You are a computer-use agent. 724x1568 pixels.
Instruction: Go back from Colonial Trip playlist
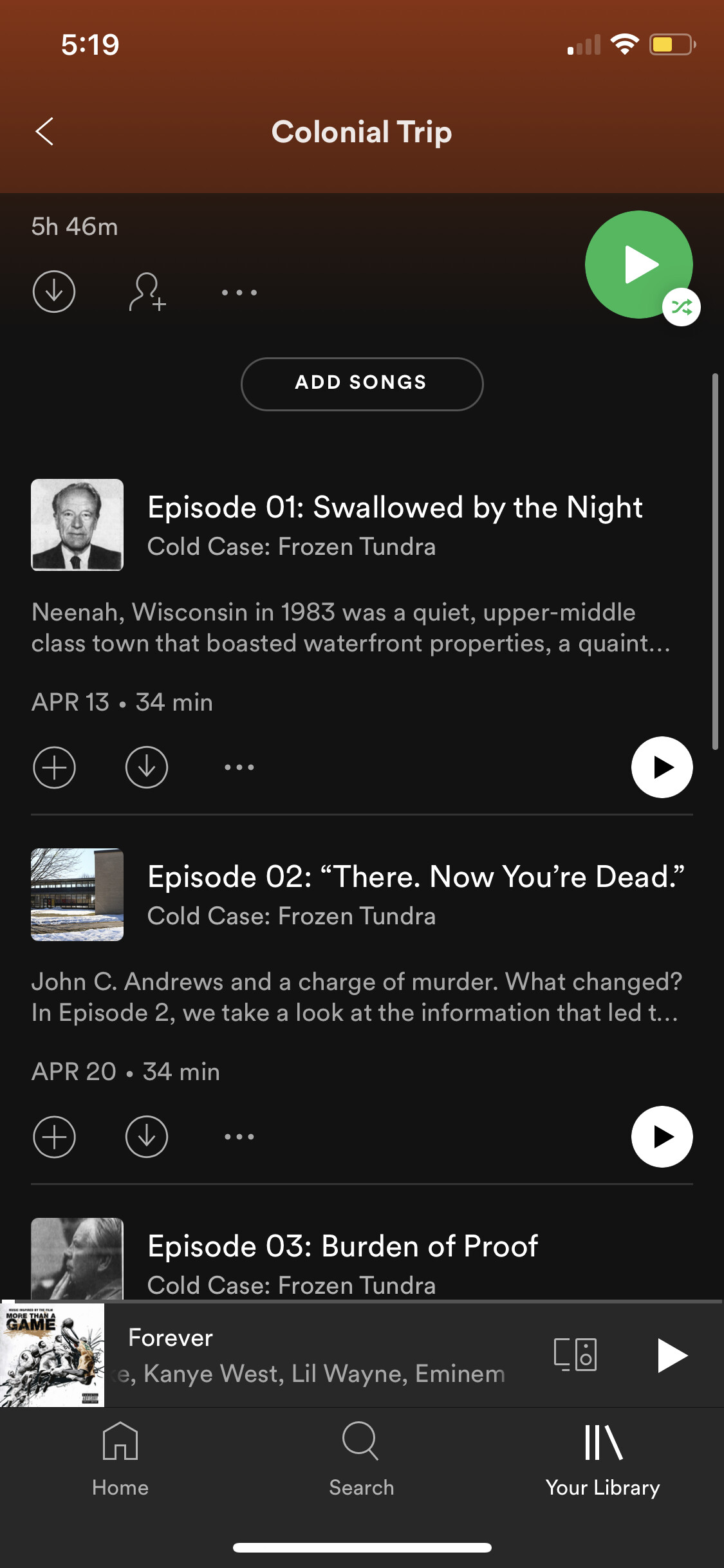45,132
